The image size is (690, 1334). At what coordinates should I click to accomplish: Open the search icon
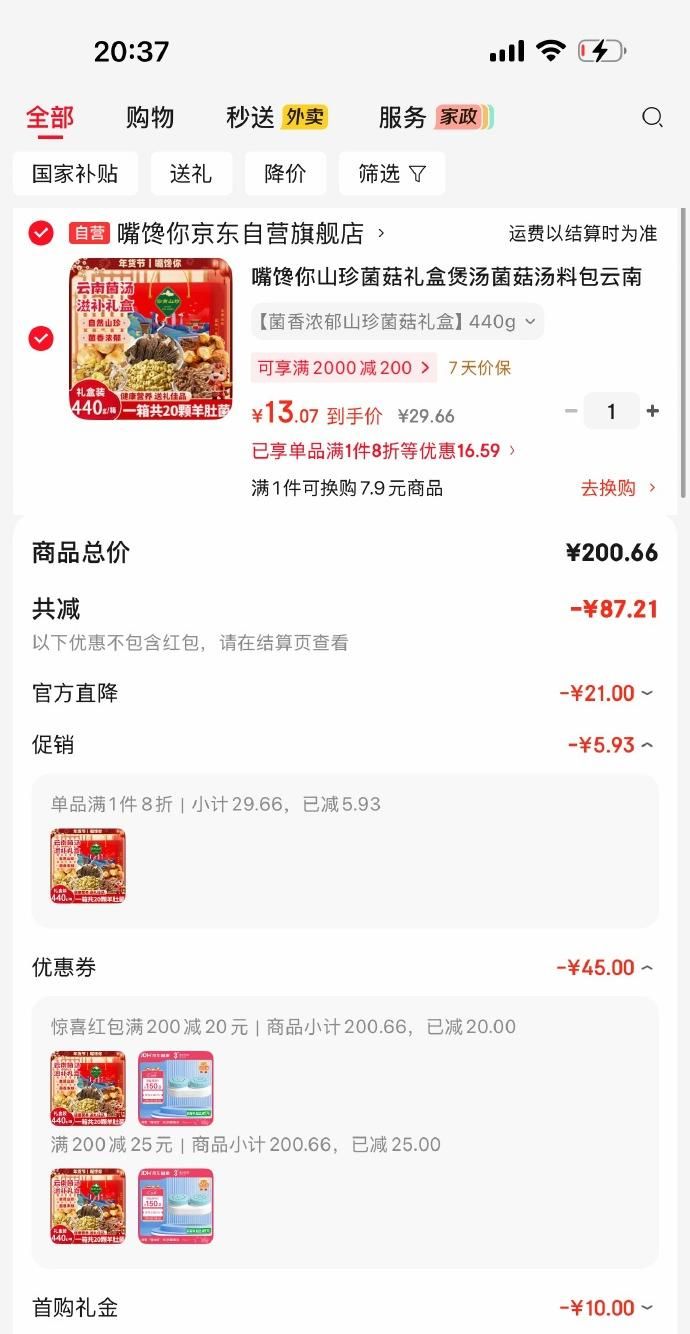tap(652, 118)
